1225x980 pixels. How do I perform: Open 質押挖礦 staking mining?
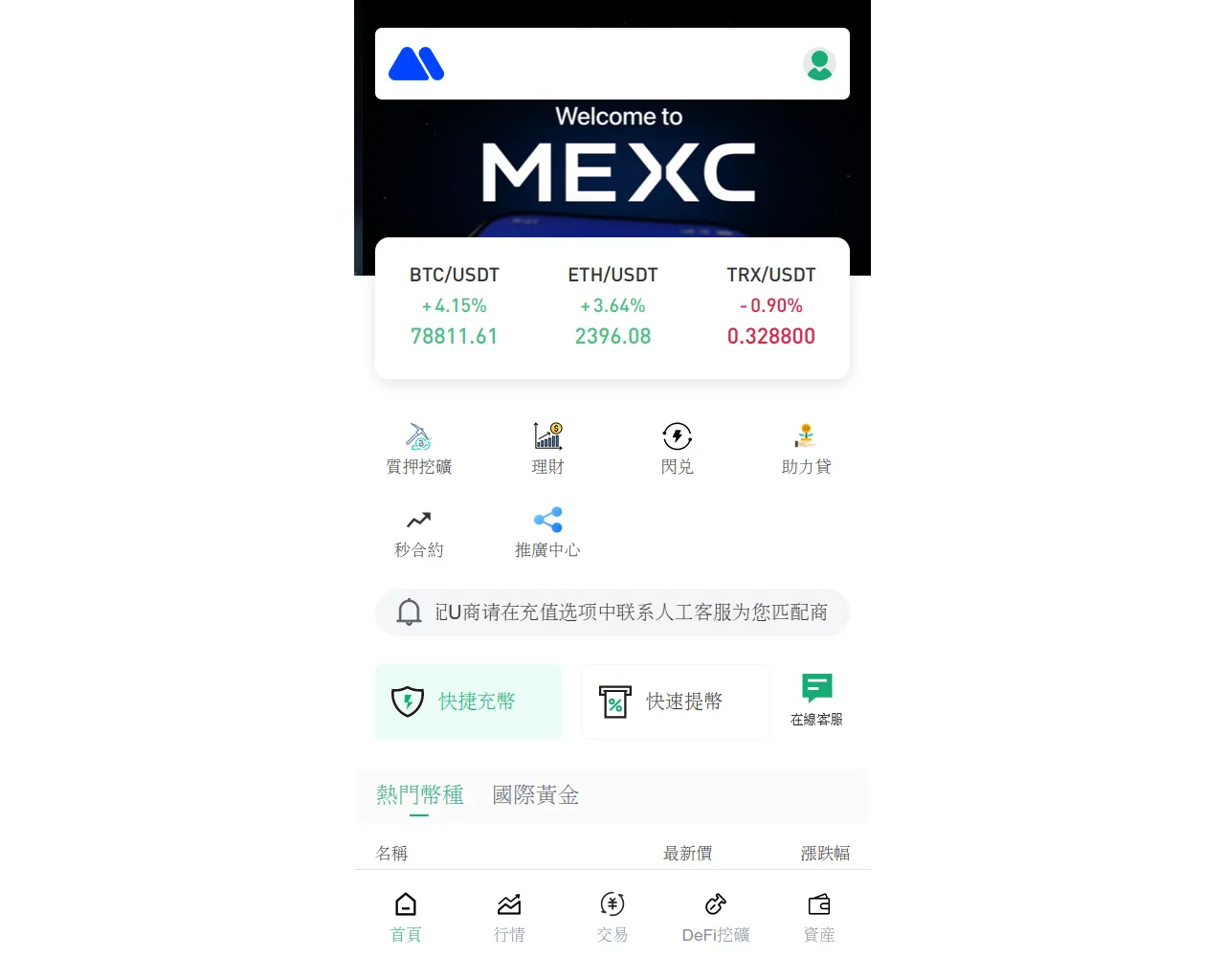419,448
